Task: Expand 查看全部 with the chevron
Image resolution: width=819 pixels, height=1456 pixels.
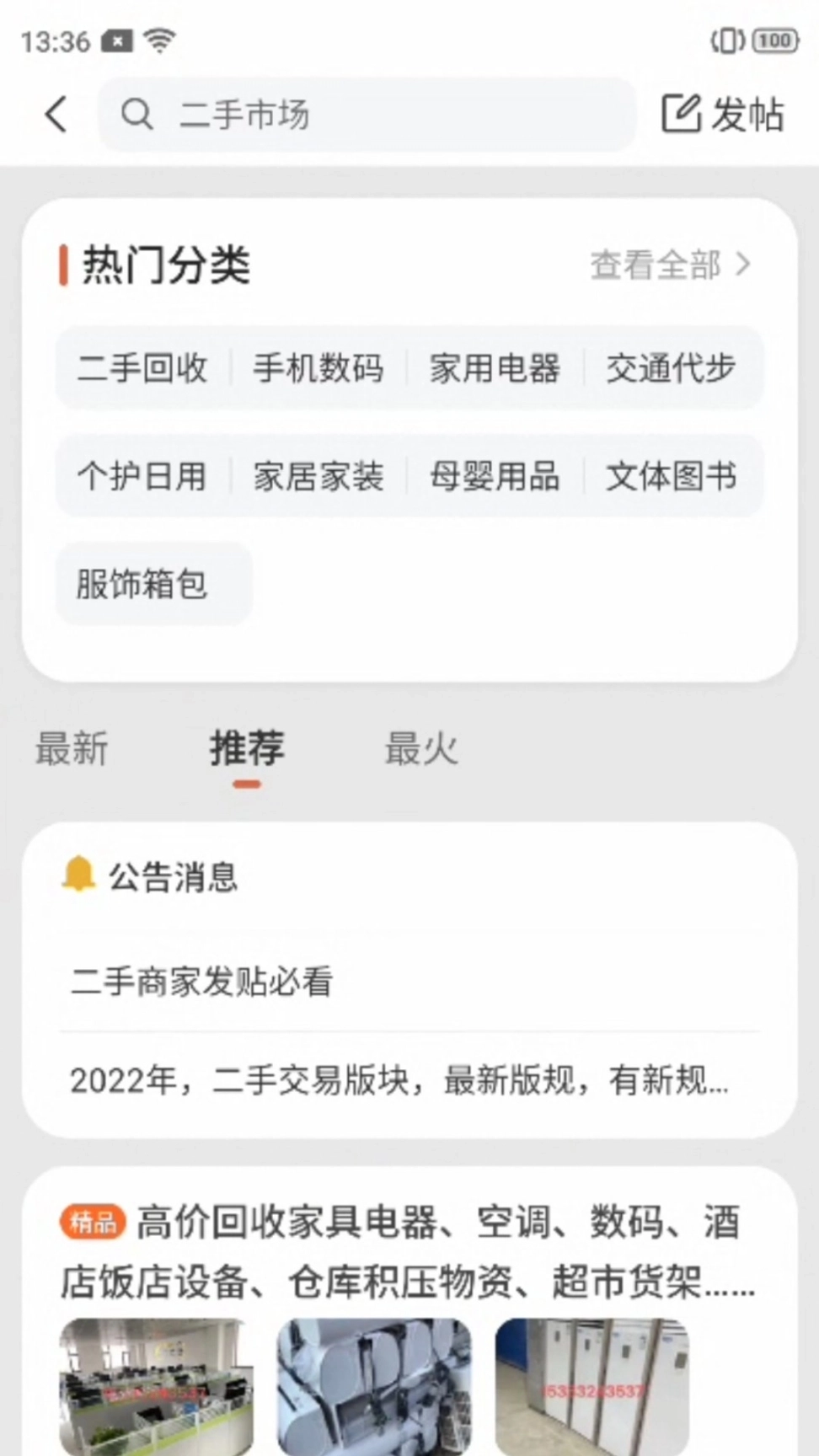Action: pyautogui.click(x=668, y=265)
